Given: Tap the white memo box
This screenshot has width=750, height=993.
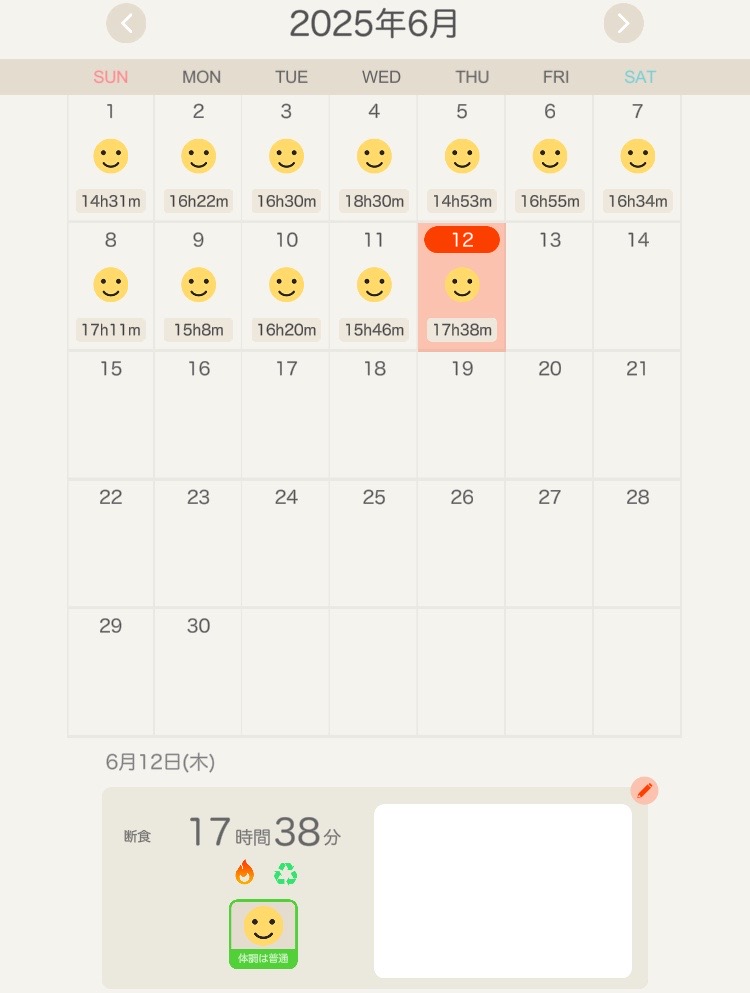Looking at the screenshot, I should point(503,890).
